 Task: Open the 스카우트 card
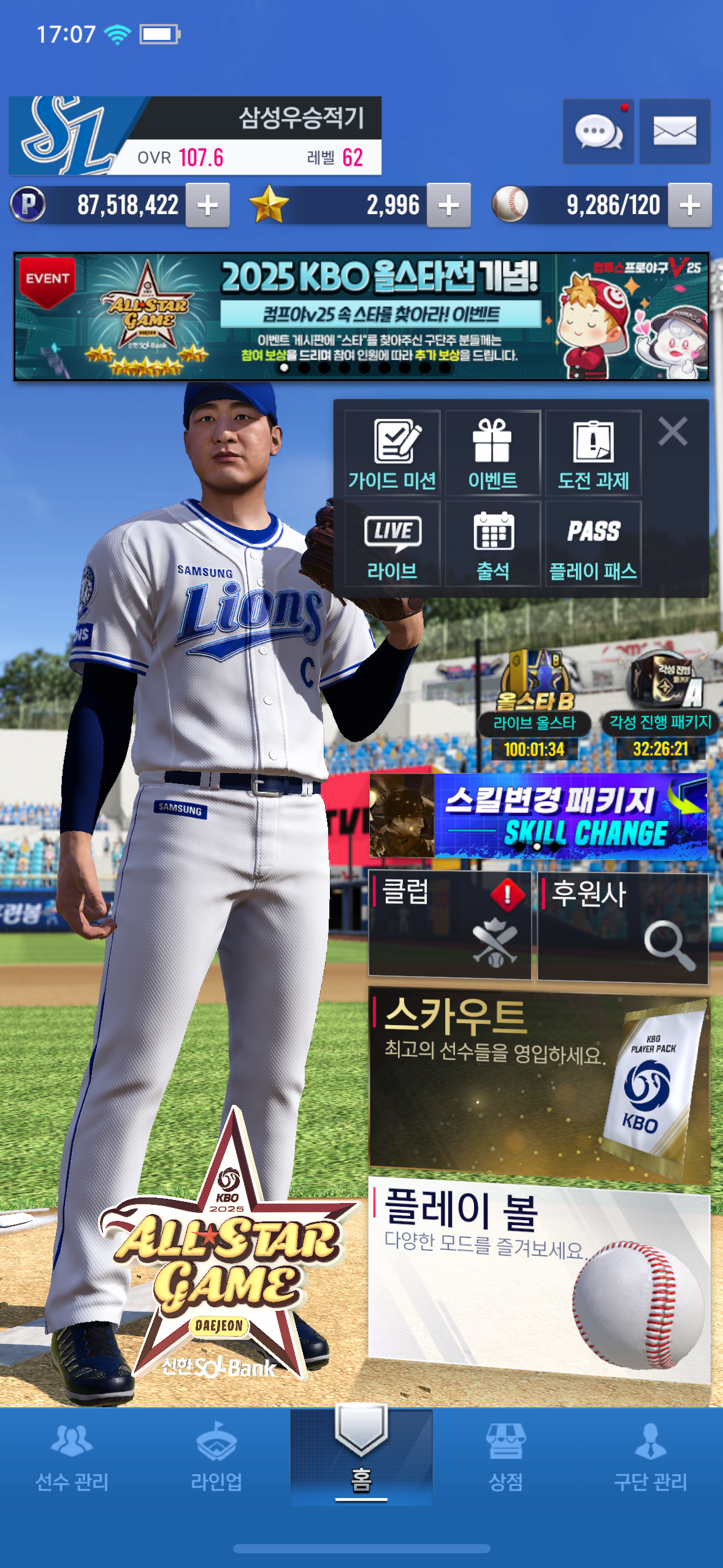click(x=538, y=1083)
